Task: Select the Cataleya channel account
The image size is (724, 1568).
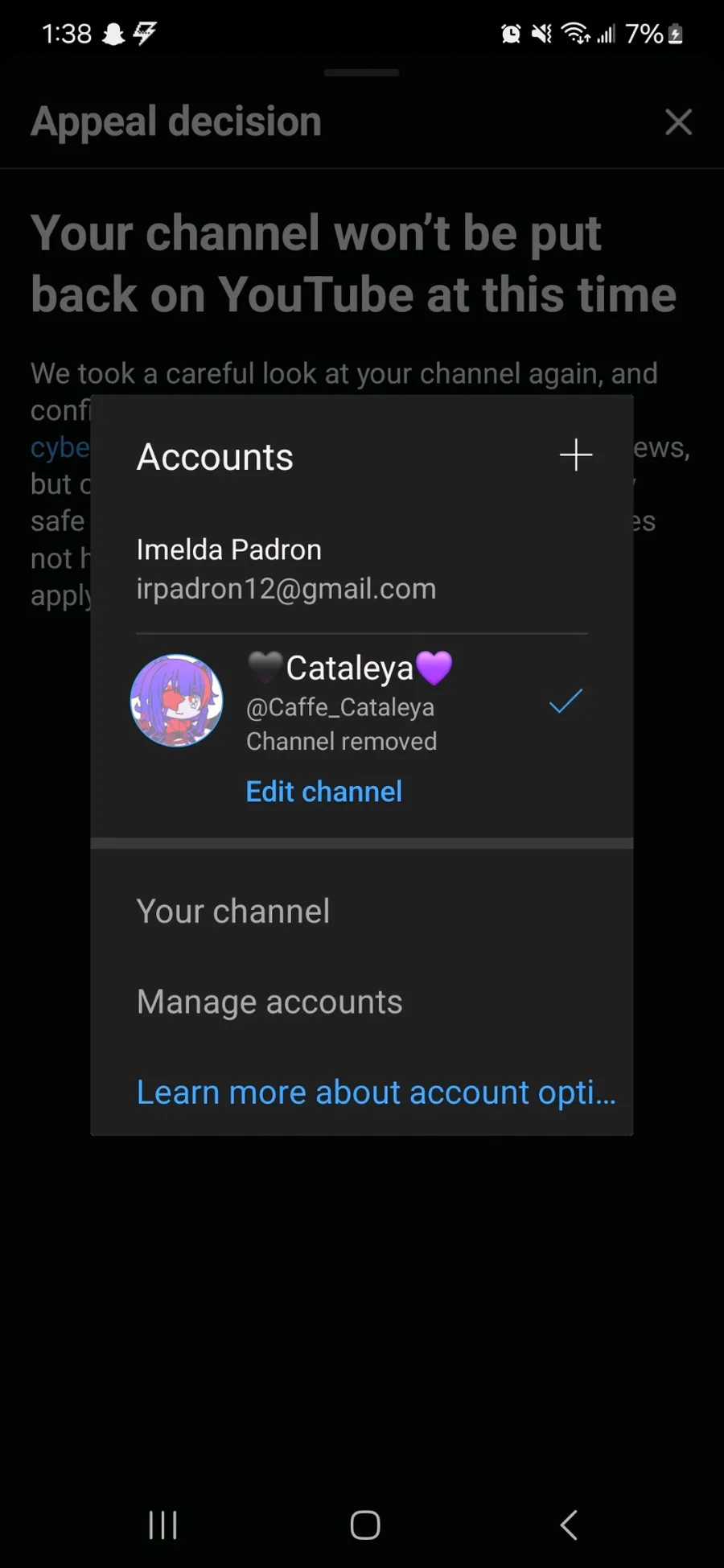Action: (x=362, y=702)
